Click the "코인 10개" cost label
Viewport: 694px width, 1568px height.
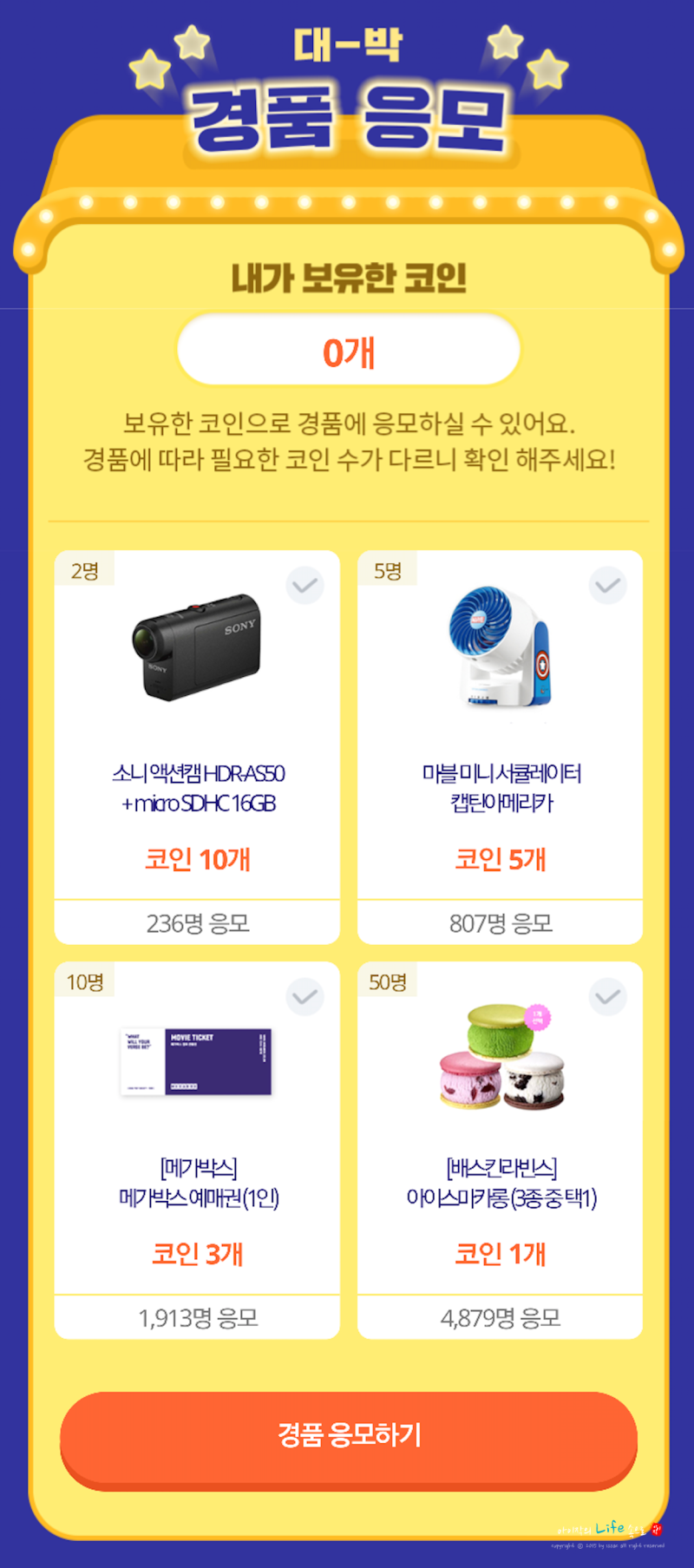[197, 859]
